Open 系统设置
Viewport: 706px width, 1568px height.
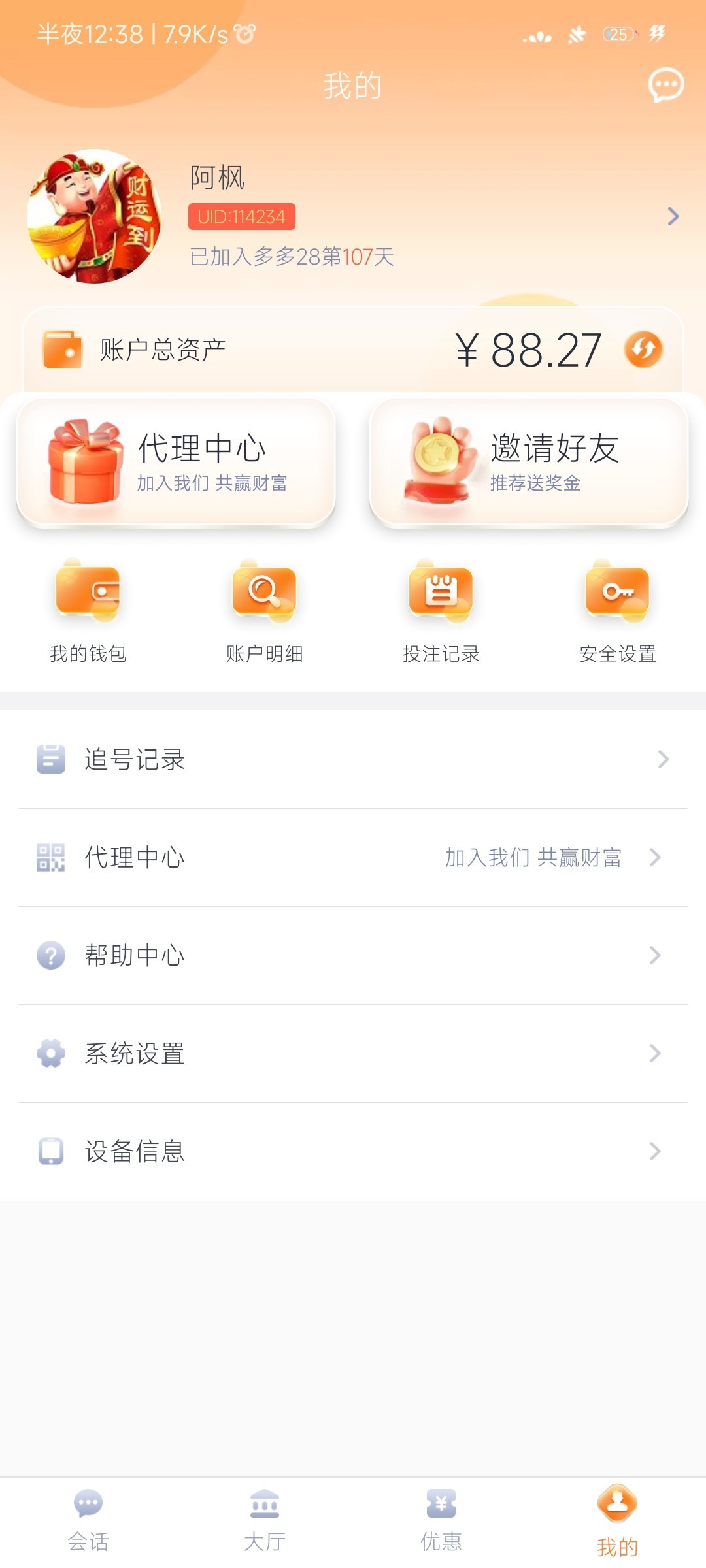[353, 1053]
